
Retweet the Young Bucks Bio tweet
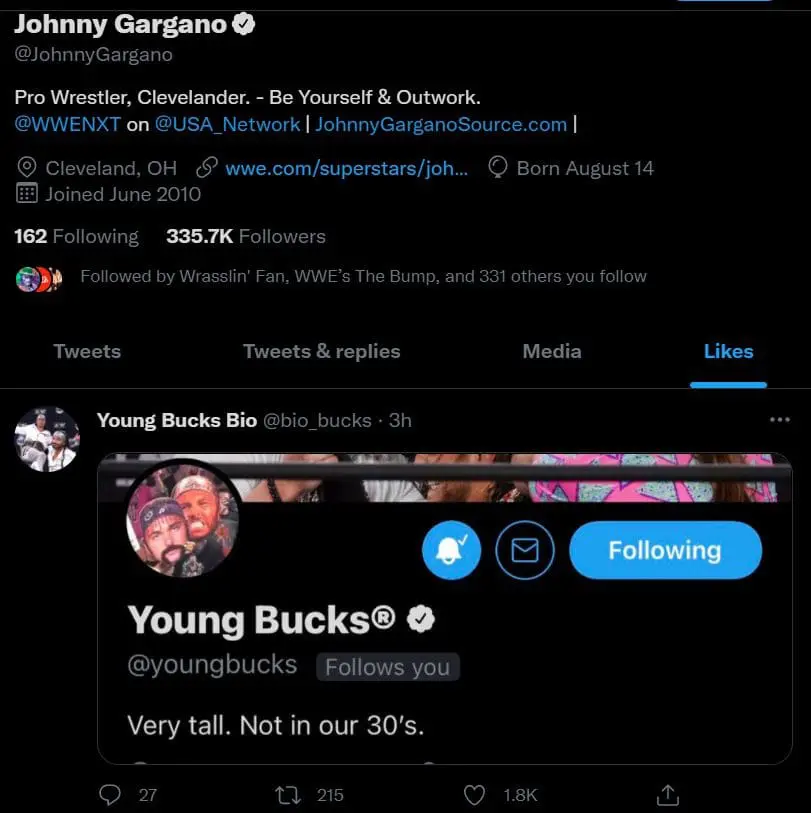tap(287, 795)
